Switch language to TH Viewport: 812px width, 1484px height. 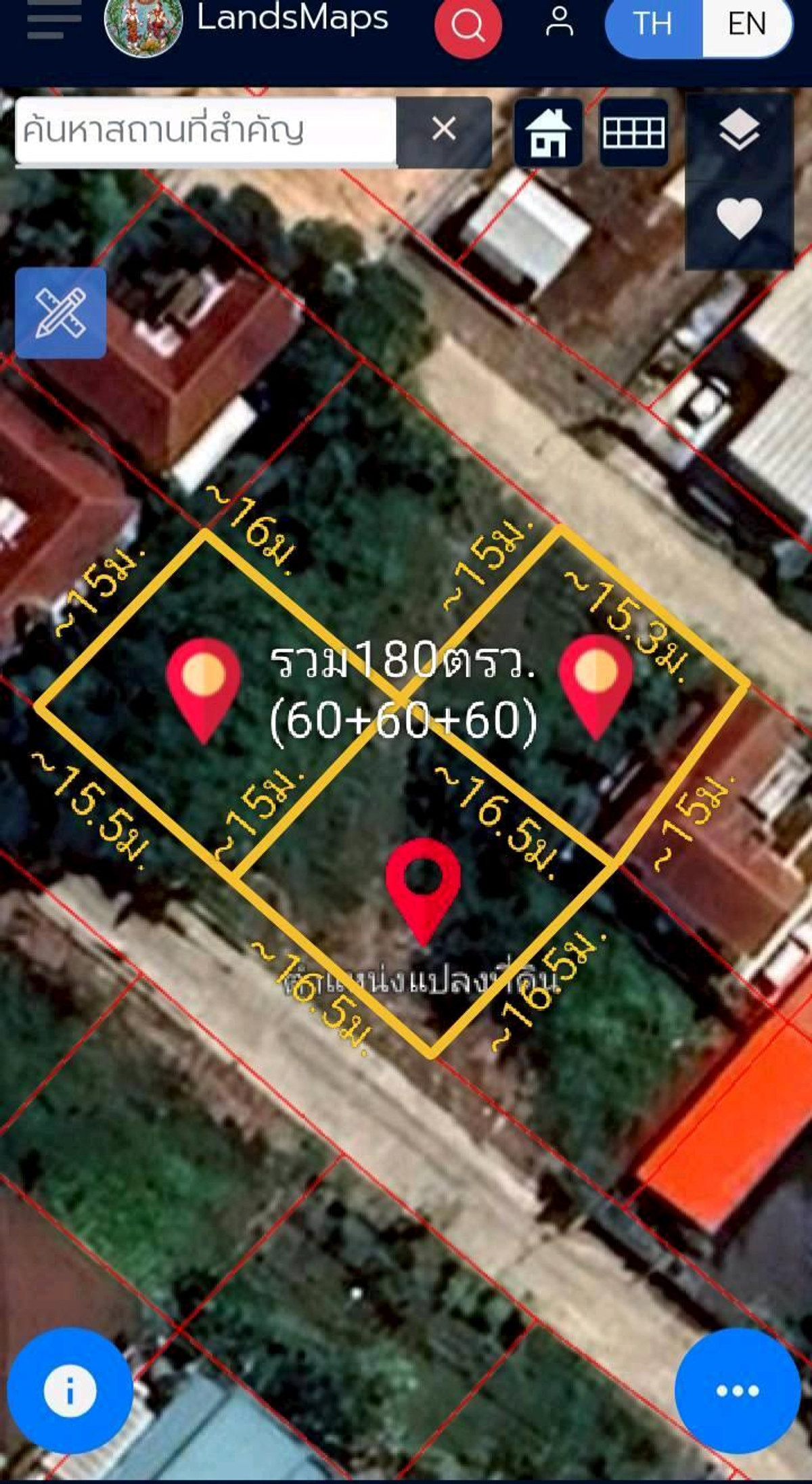653,24
